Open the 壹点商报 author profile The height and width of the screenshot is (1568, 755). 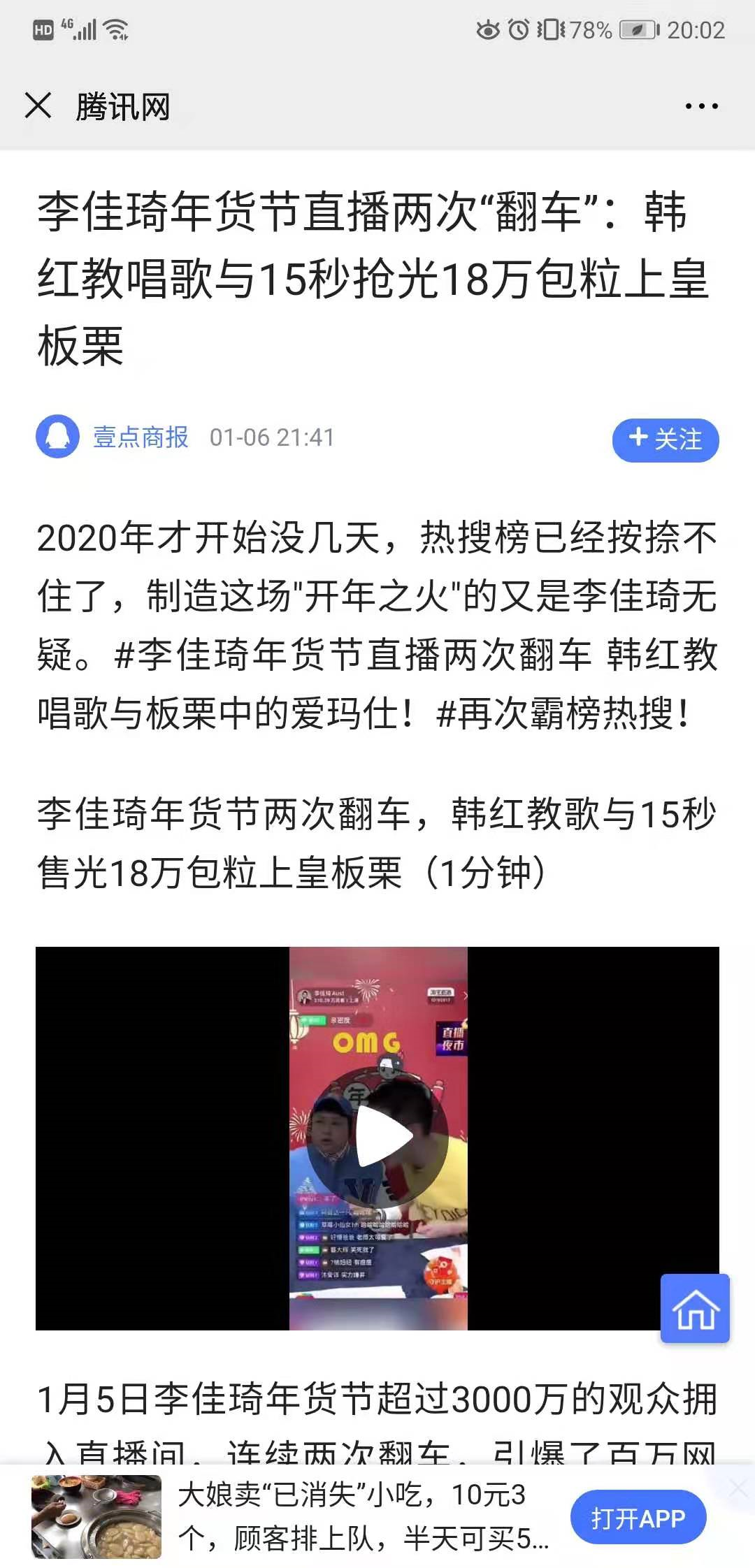141,437
